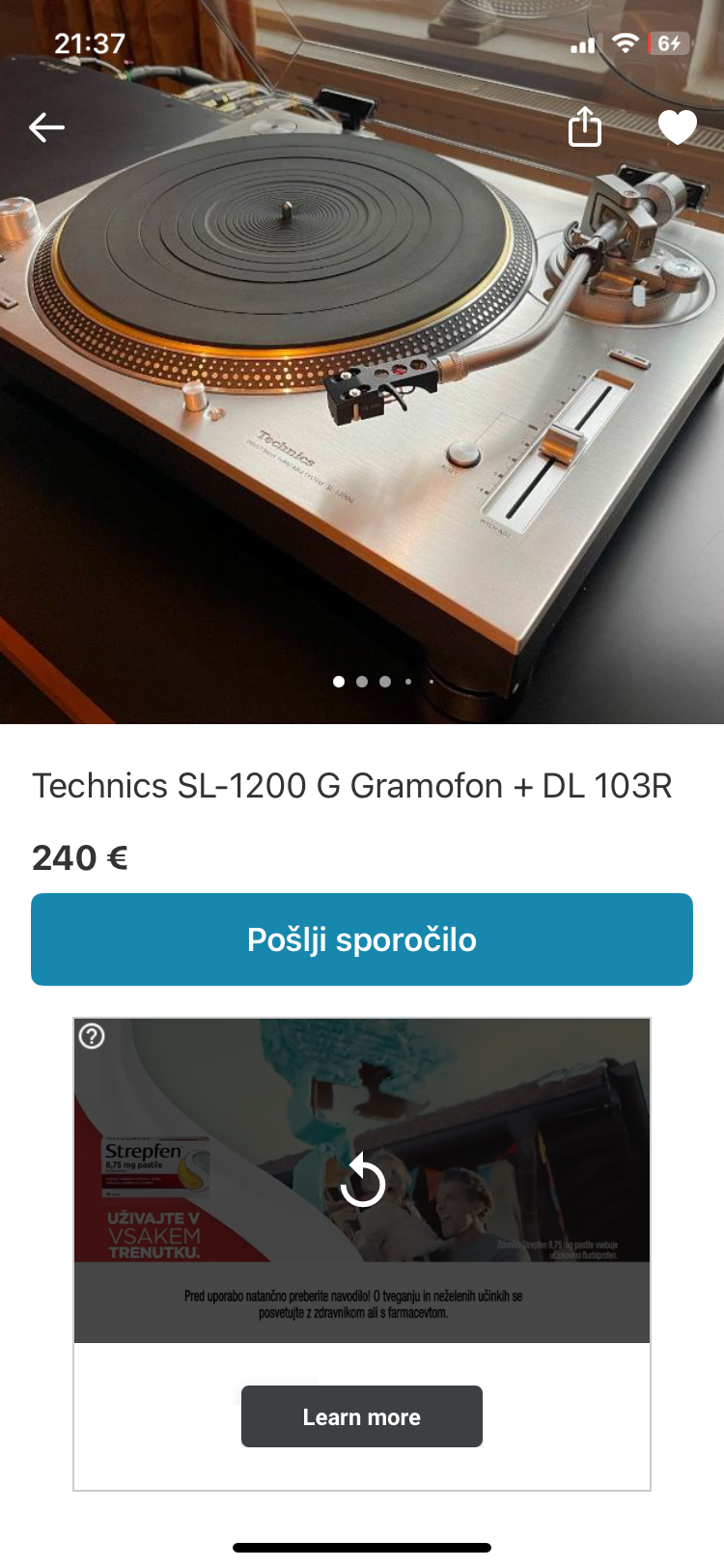Go back using the arrow icon
This screenshot has width=724, height=1568.
(x=46, y=126)
